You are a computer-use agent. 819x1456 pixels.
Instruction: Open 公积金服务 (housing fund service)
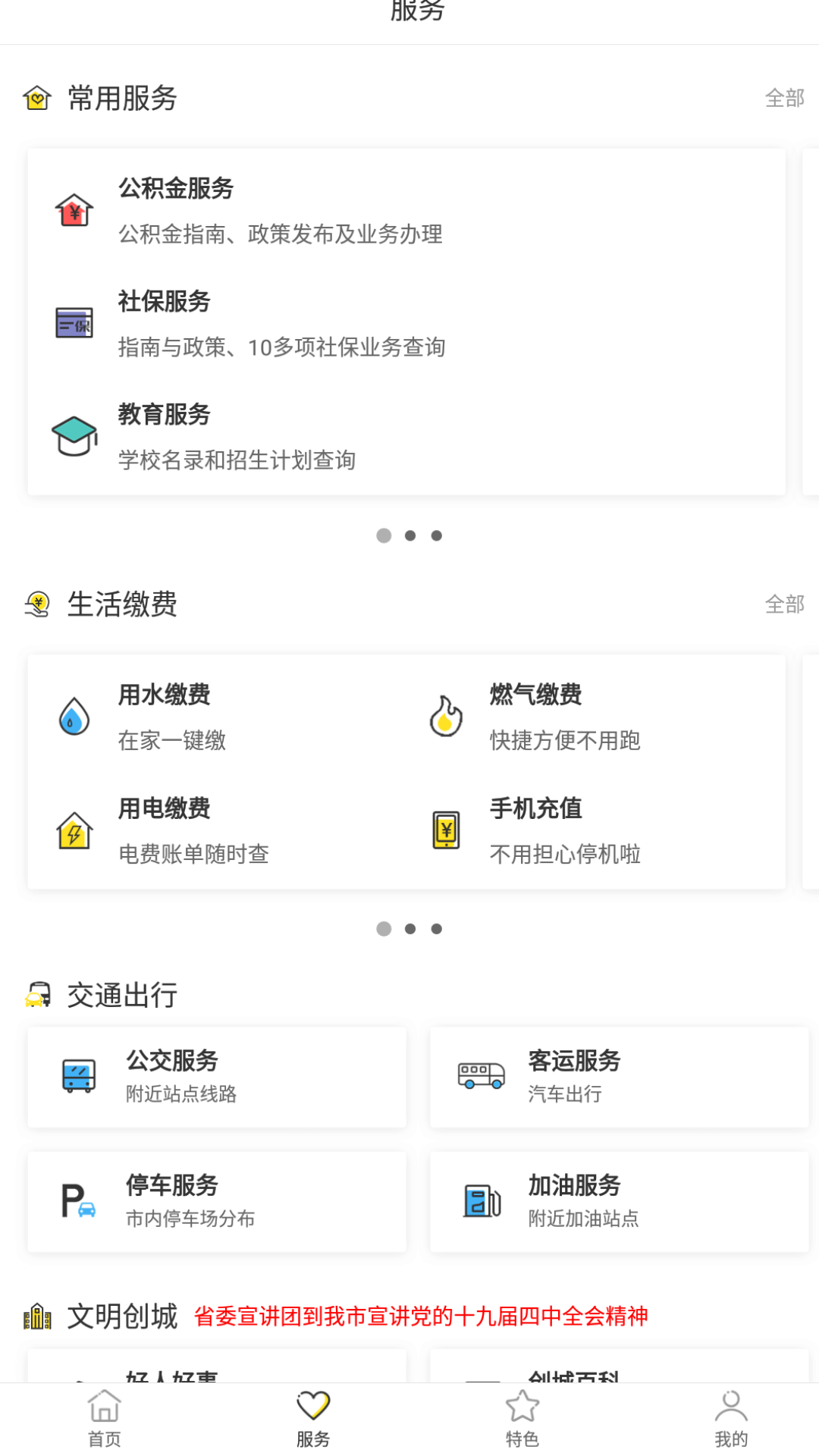pos(281,210)
